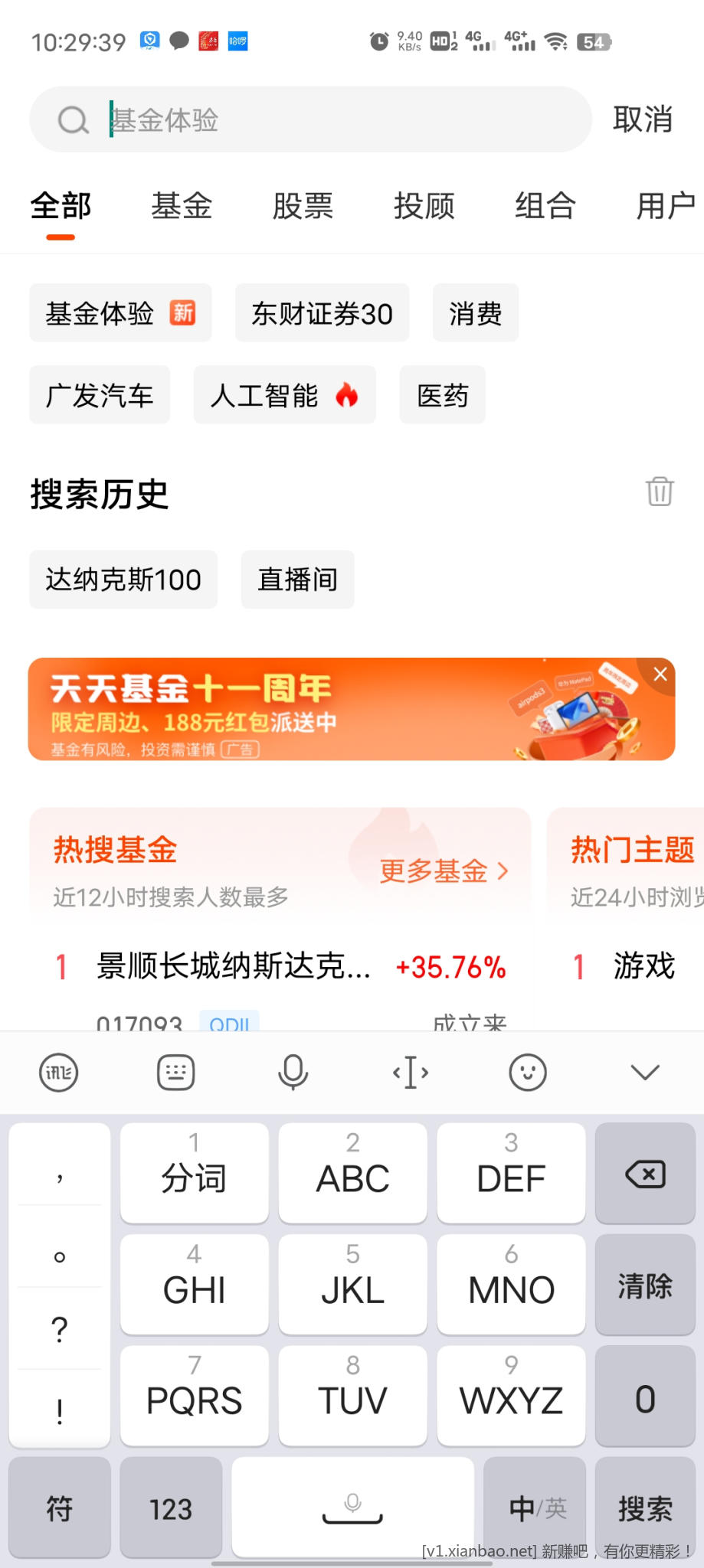
Task: Switch to the 股票 tab
Action: 303,207
